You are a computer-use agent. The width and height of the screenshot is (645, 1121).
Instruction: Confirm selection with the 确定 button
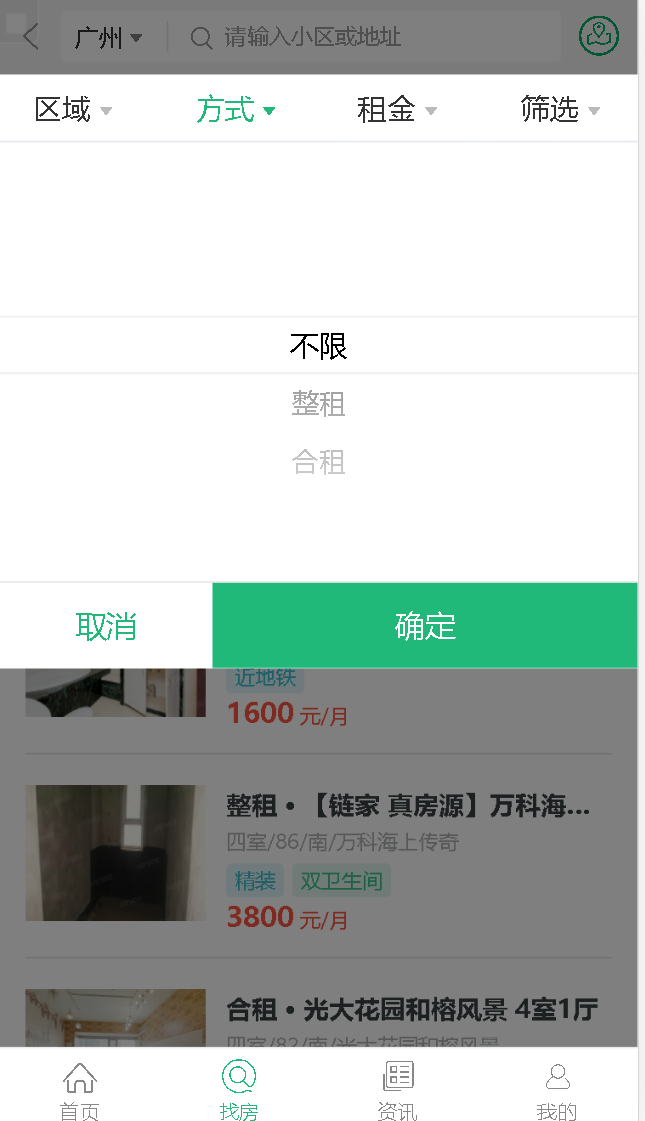[425, 626]
